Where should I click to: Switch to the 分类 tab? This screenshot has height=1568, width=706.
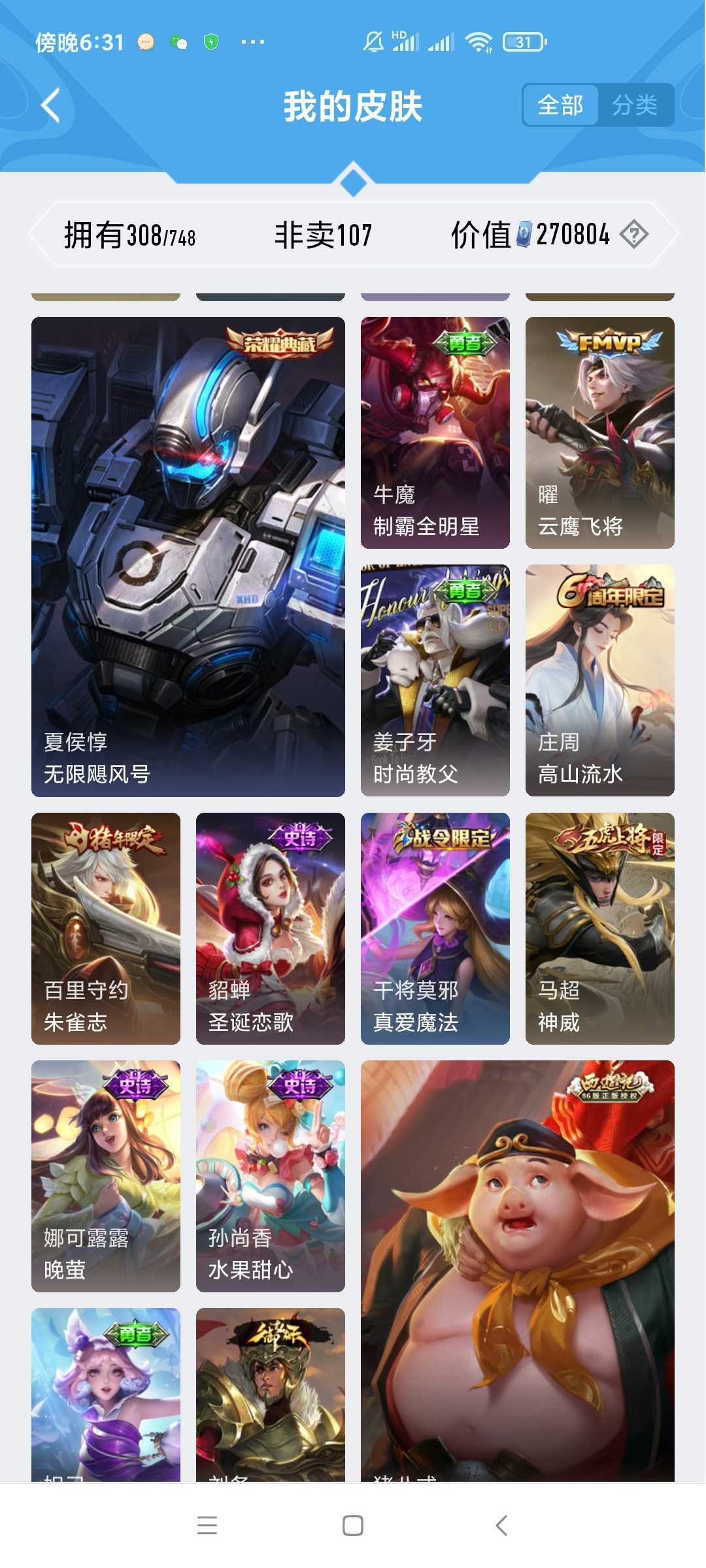[635, 105]
